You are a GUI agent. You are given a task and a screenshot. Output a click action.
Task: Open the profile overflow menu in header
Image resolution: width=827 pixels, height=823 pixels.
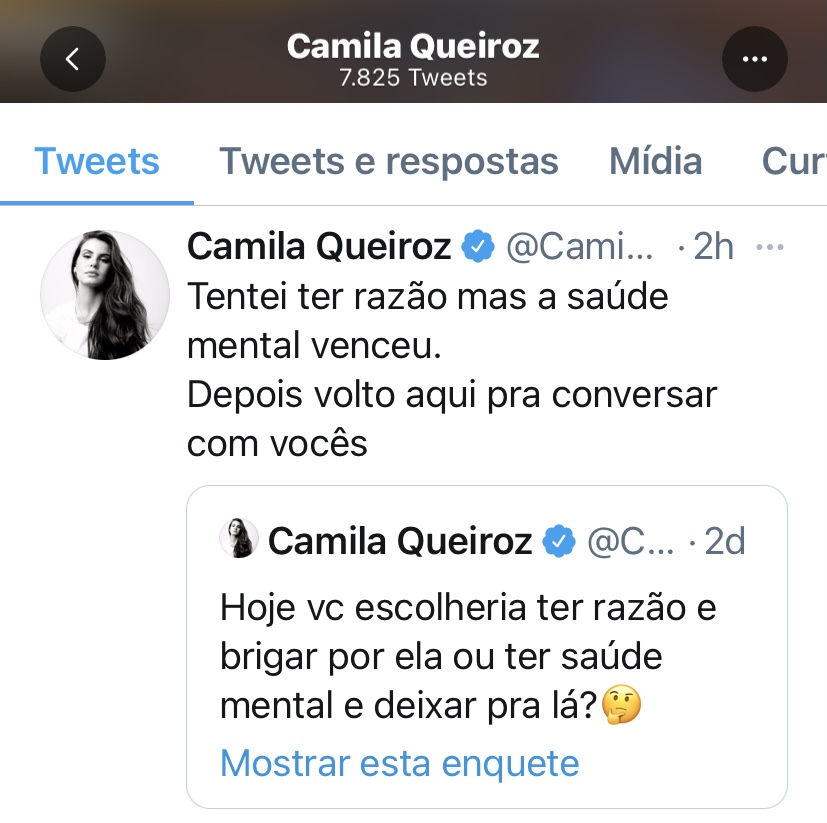coord(754,59)
